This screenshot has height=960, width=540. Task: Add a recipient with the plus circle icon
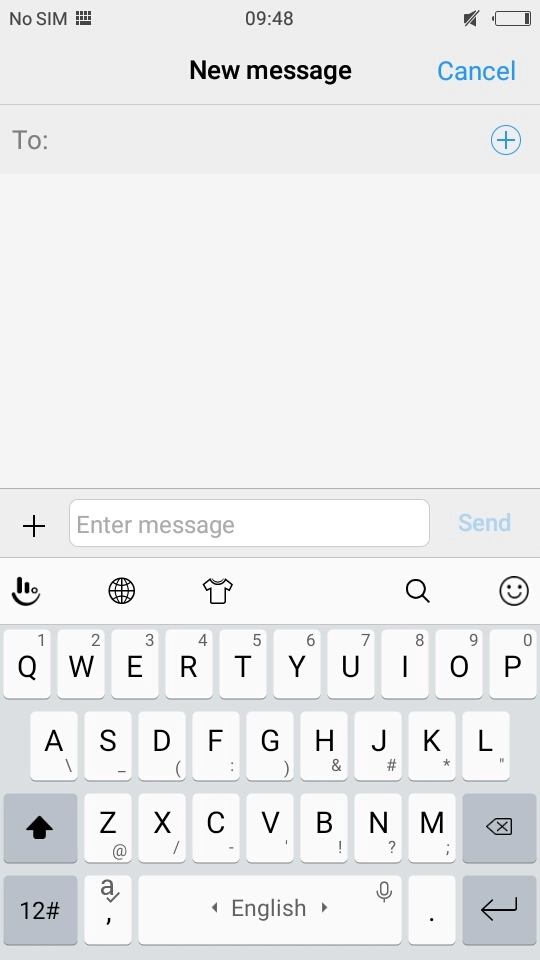(506, 140)
